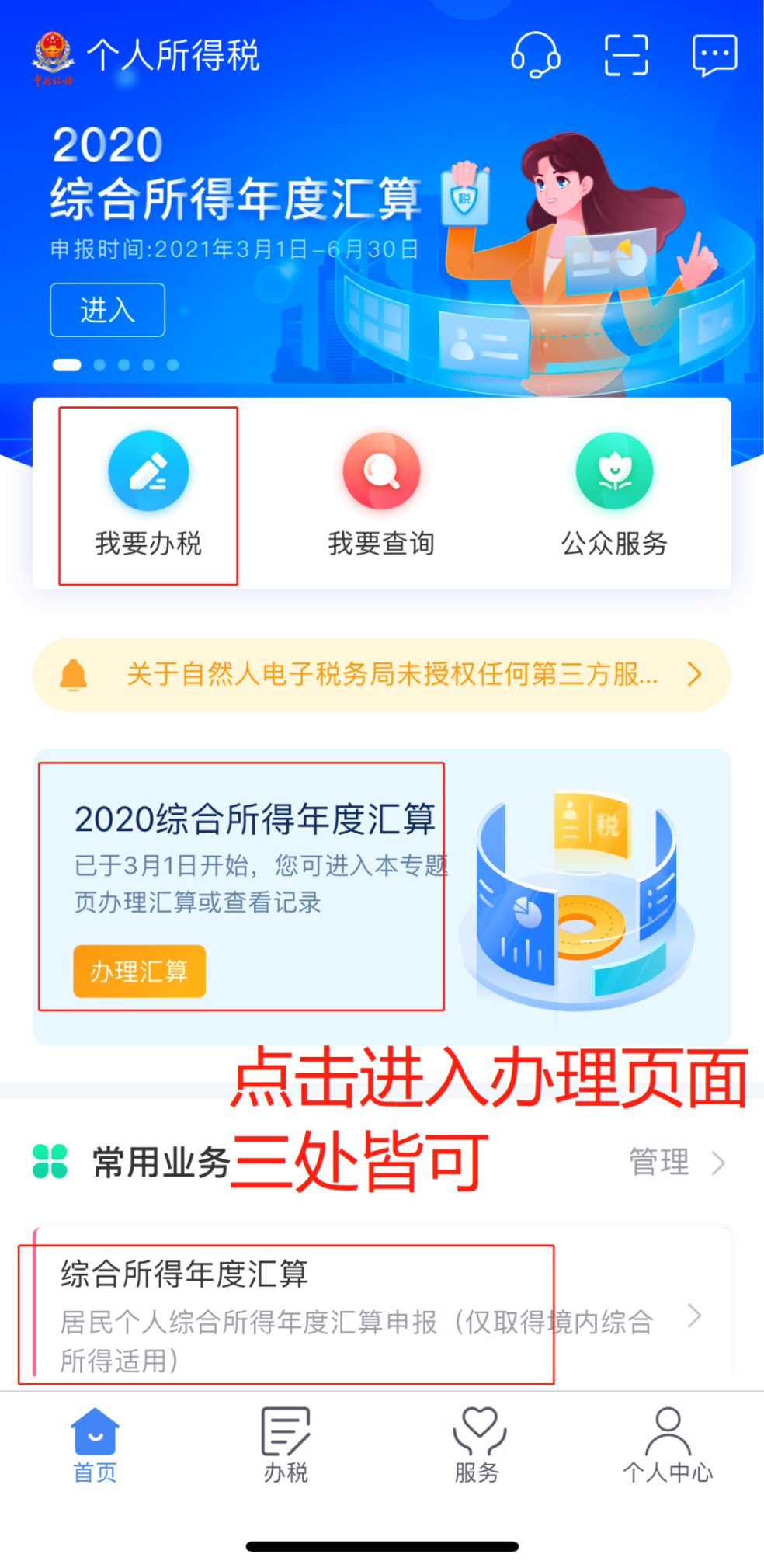This screenshot has width=764, height=1568.
Task: Open the messages icon
Action: coord(714,55)
